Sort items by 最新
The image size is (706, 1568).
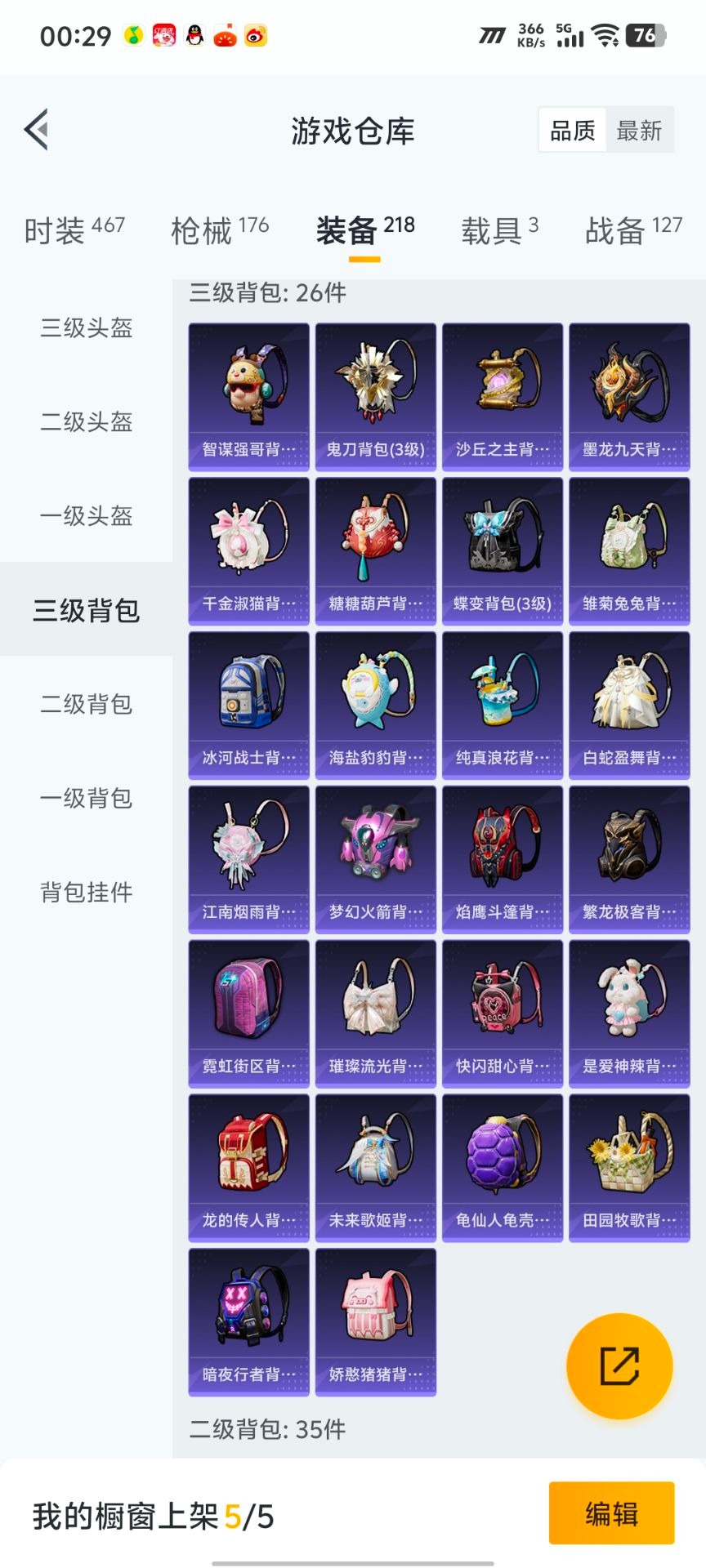(639, 130)
